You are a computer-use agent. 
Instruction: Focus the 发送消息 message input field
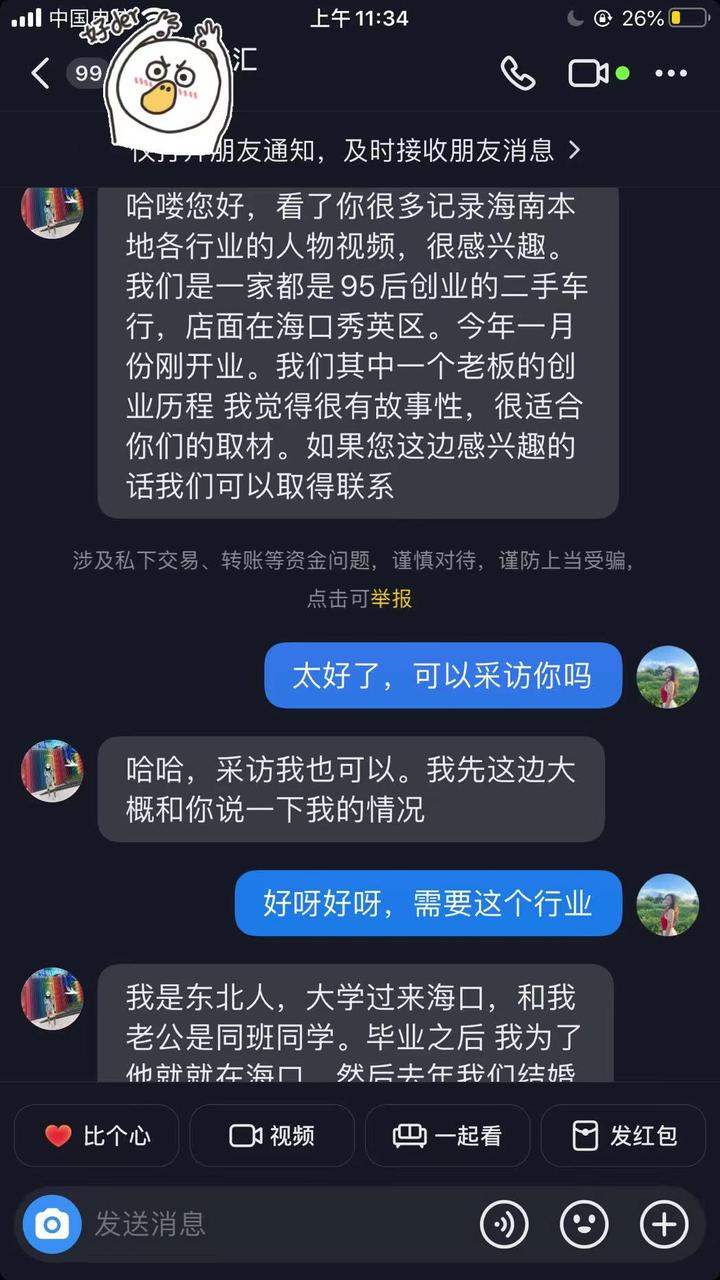pos(280,1223)
